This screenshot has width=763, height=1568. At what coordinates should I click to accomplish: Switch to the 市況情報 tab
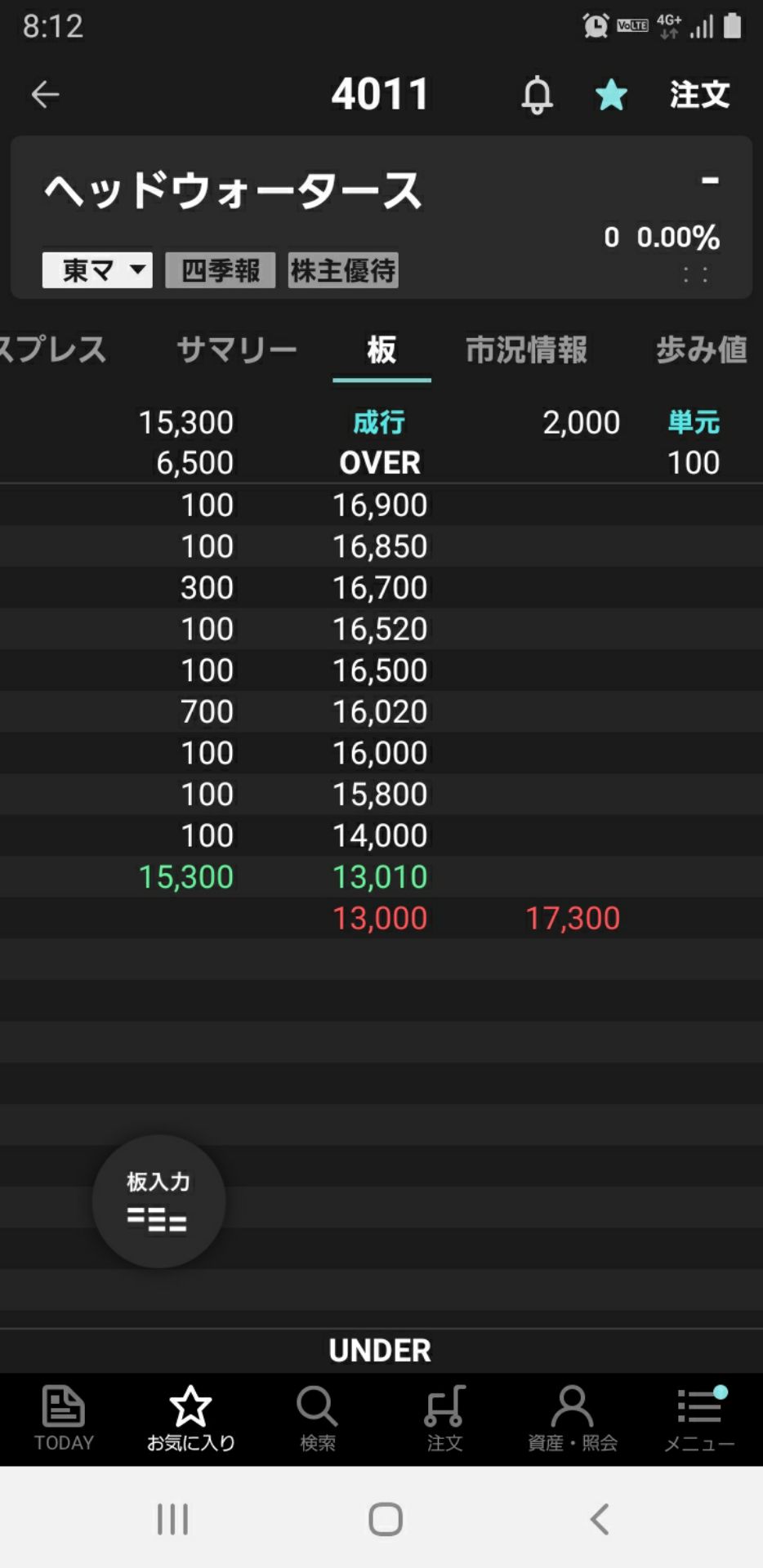click(526, 350)
